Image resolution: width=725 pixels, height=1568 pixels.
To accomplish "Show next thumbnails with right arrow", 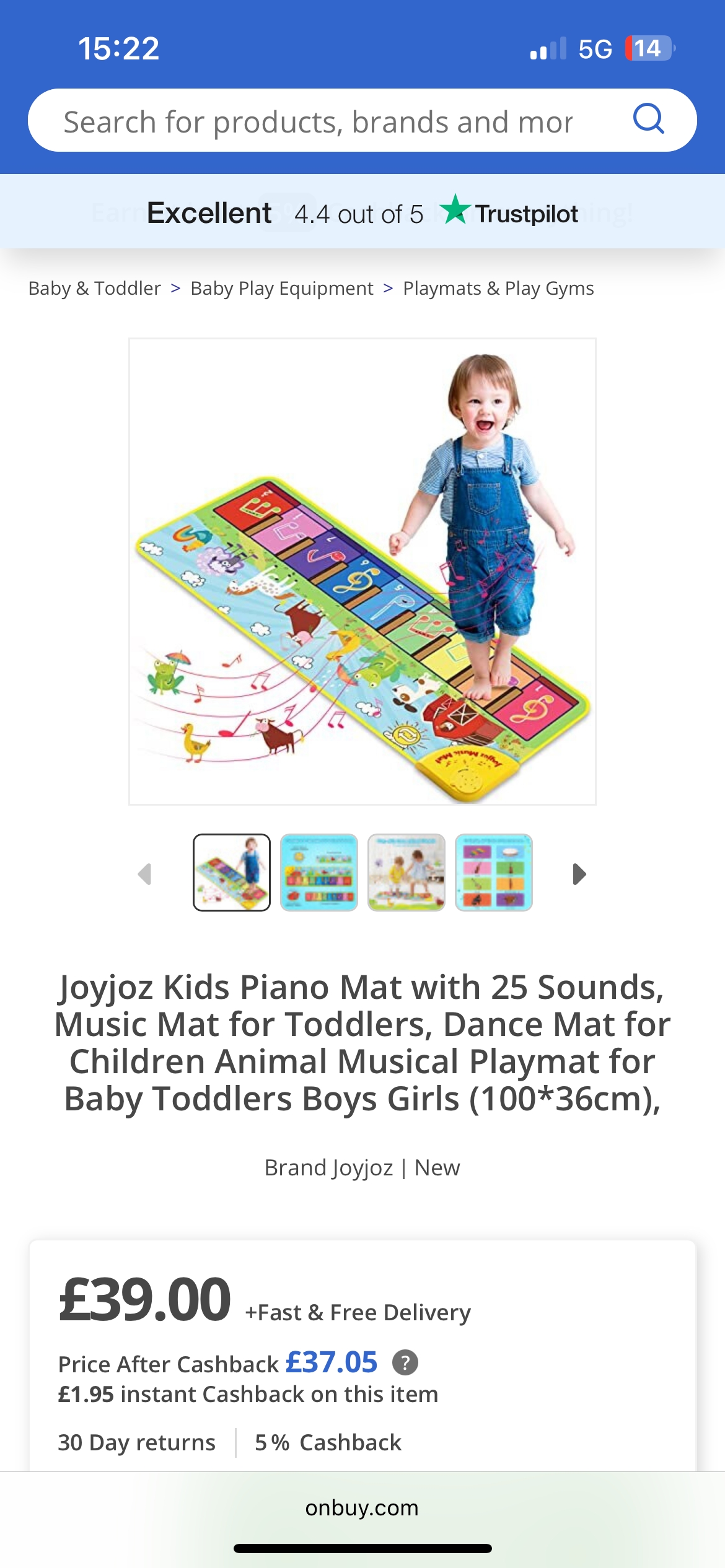I will (x=579, y=874).
